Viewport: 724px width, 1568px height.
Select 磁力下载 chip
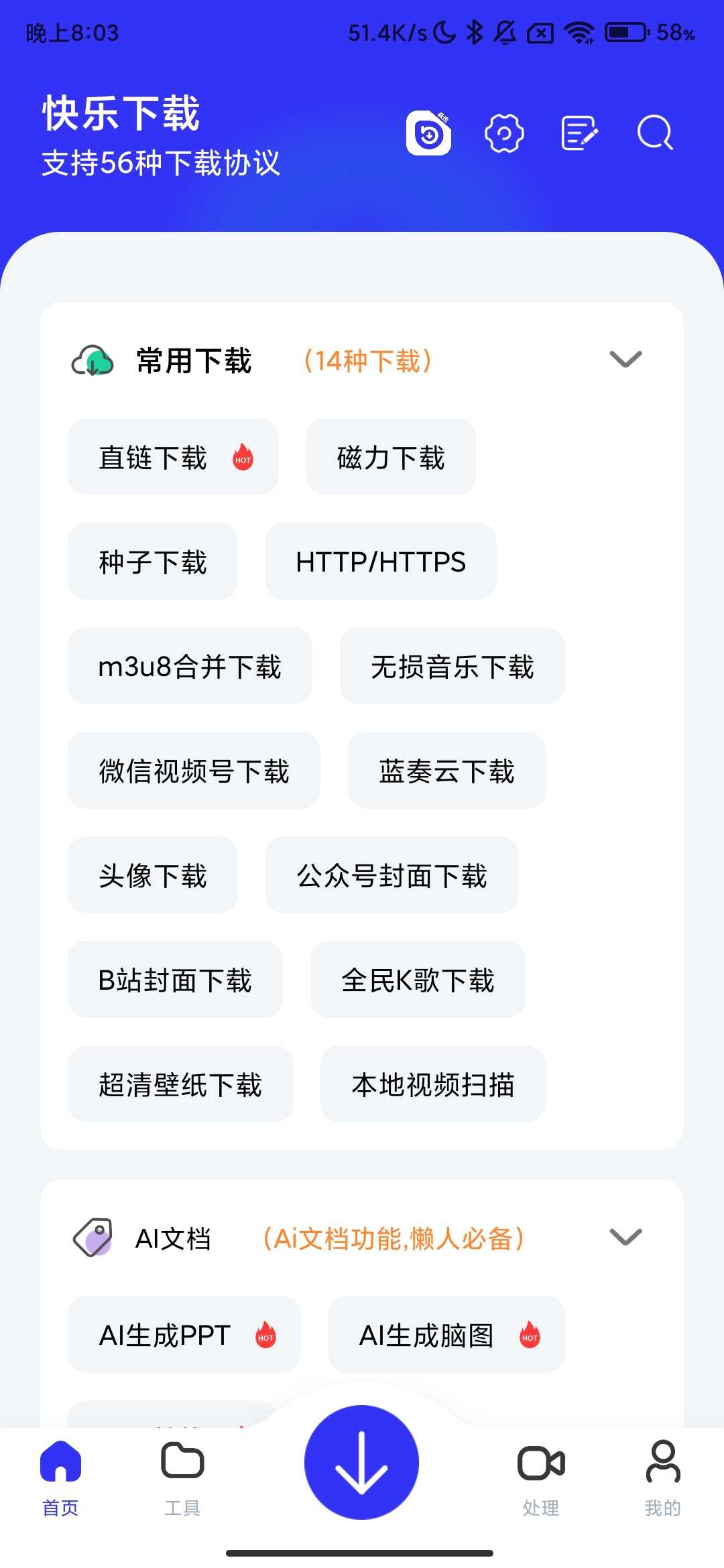click(390, 458)
